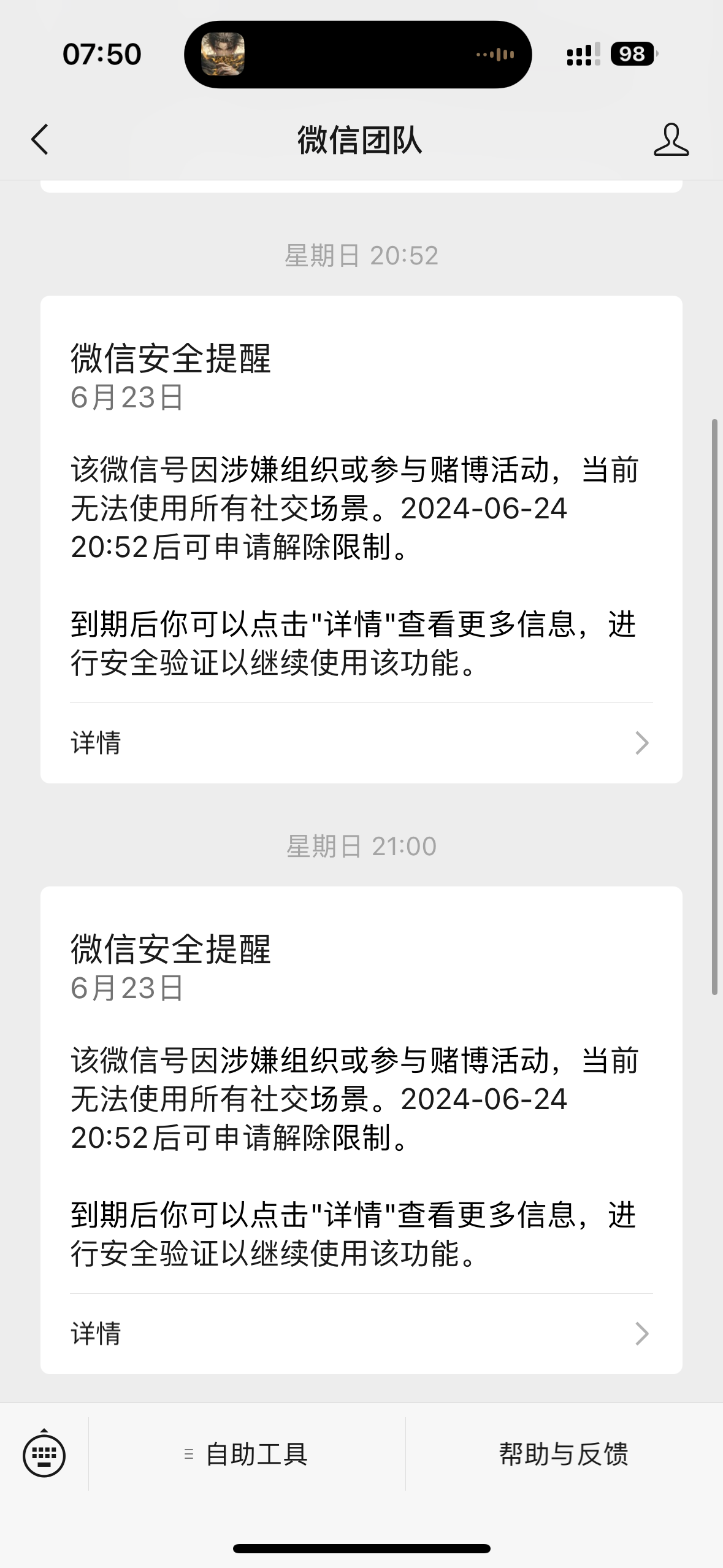Tap the profile person icon top right
Image resolution: width=723 pixels, height=1568 pixels.
(x=672, y=140)
